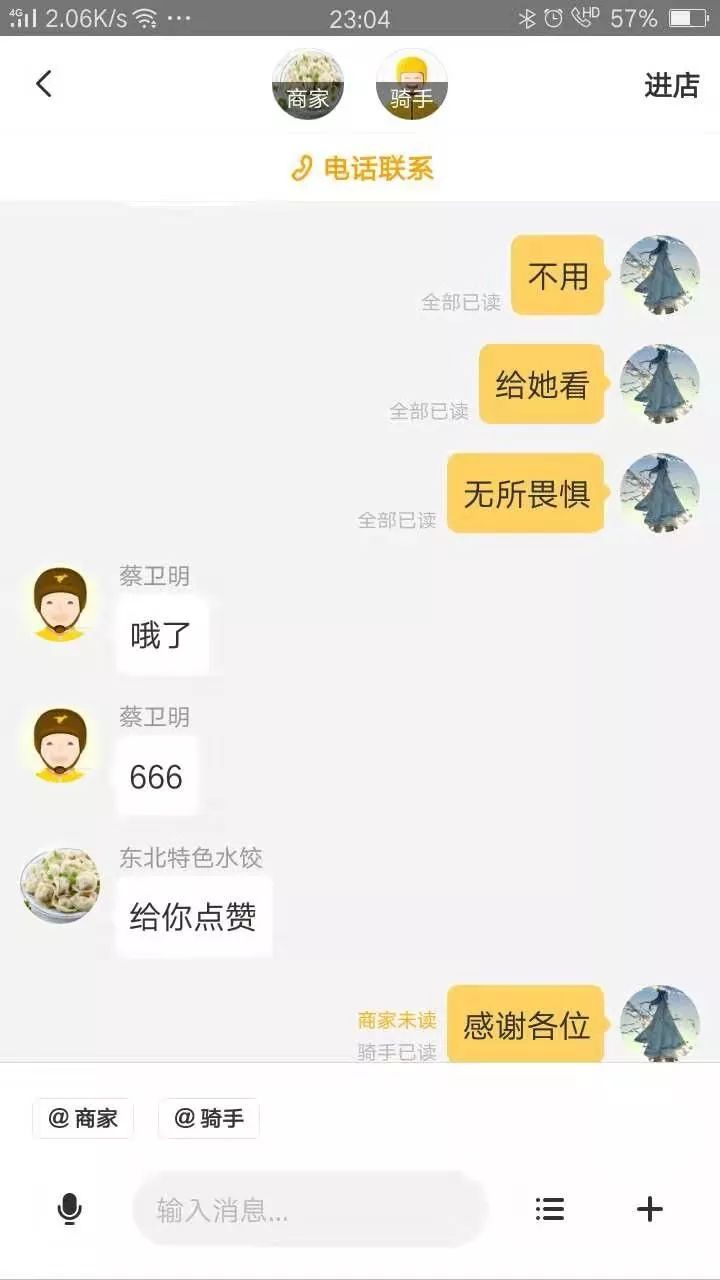Open the 骑手 rider avatar
Viewport: 720px width, 1280px height.
point(411,85)
